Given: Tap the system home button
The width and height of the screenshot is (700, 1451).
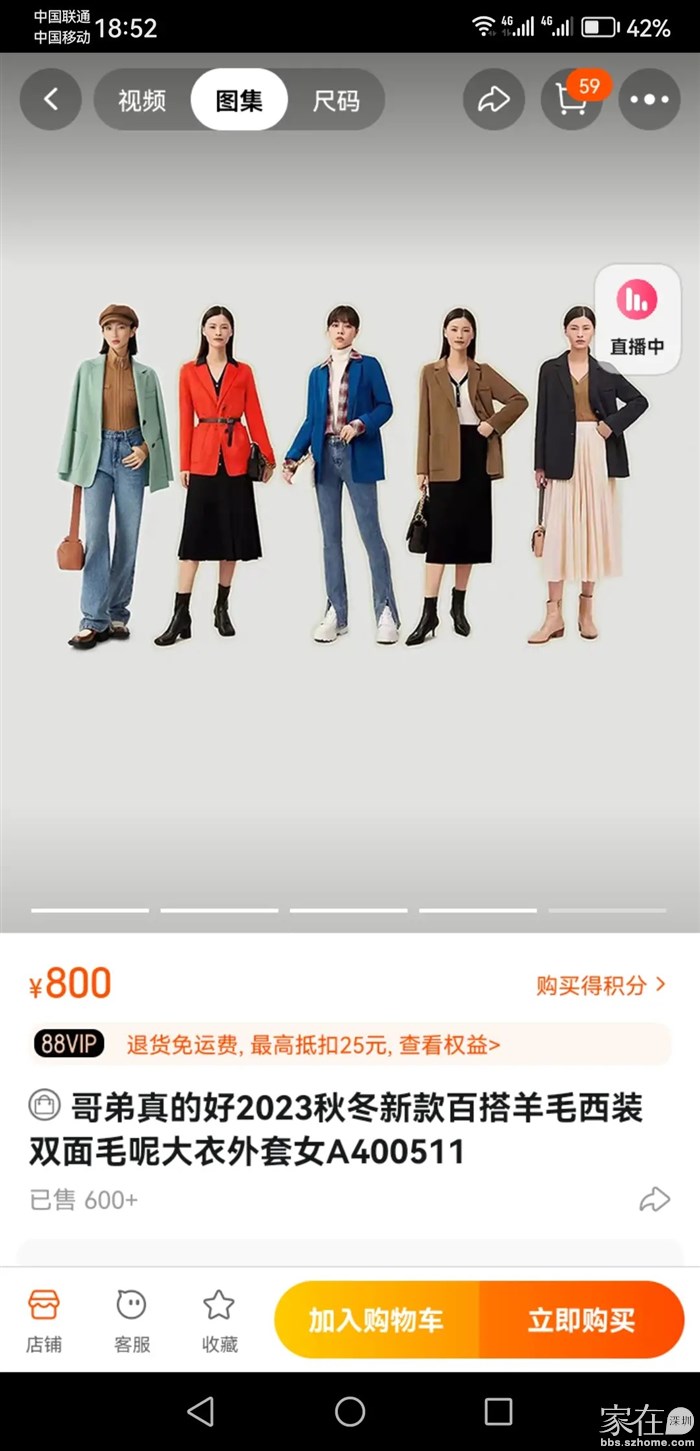Looking at the screenshot, I should (350, 1411).
